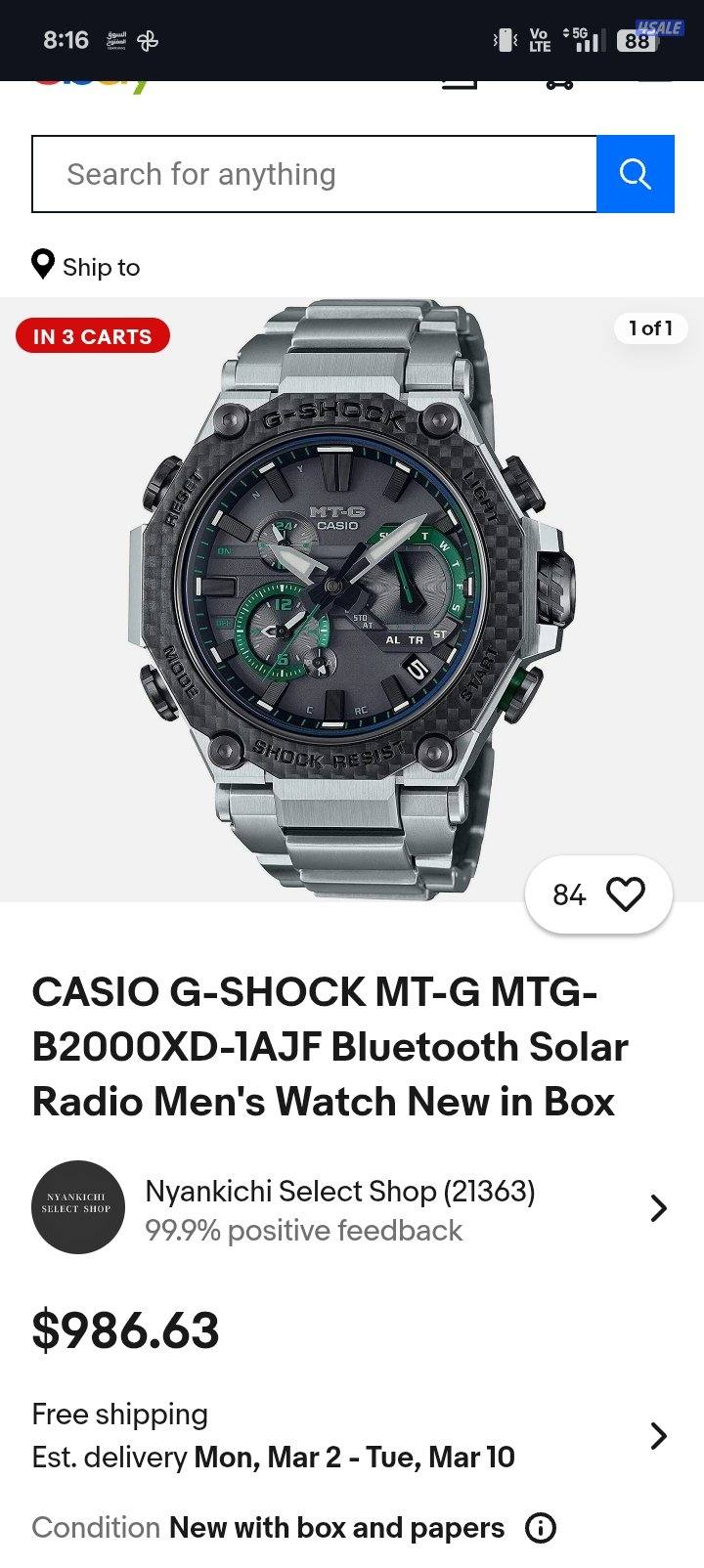Open the Nyankichi Select Shop seller page
Image resolution: width=704 pixels, height=1568 pixels.
click(x=340, y=1191)
